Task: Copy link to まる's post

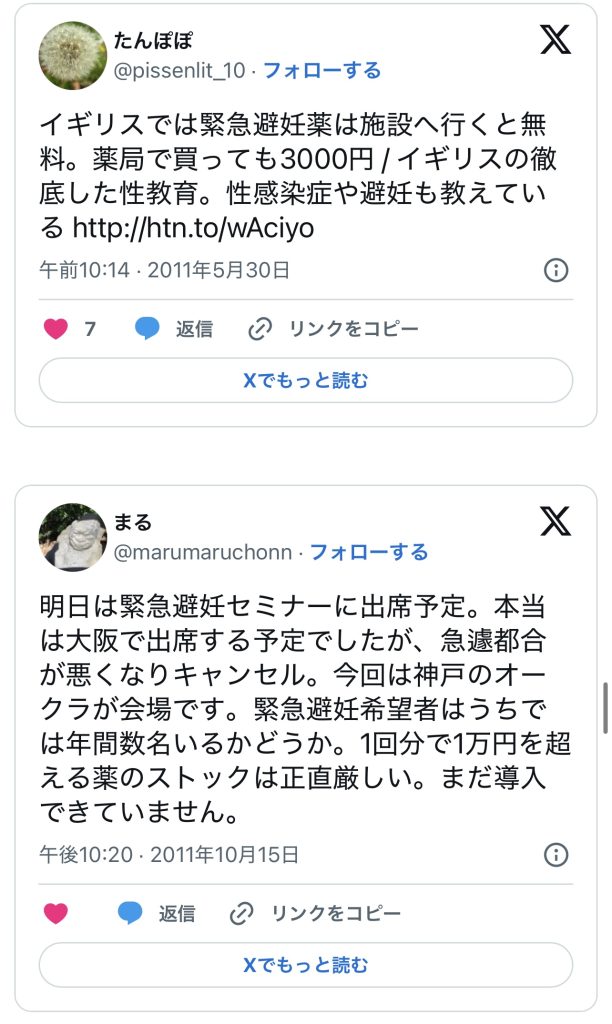Action: click(316, 913)
